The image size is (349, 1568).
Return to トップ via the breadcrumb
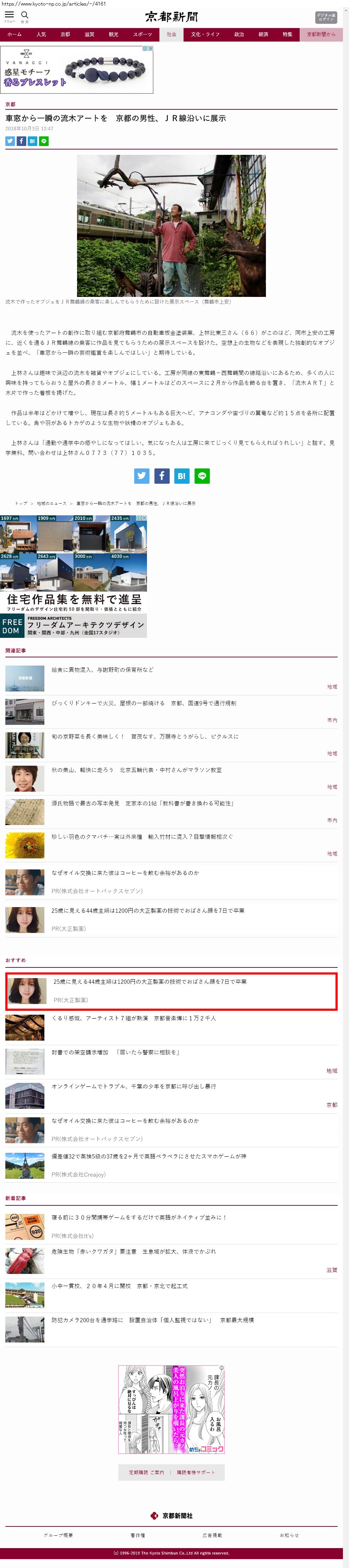pyautogui.click(x=21, y=503)
